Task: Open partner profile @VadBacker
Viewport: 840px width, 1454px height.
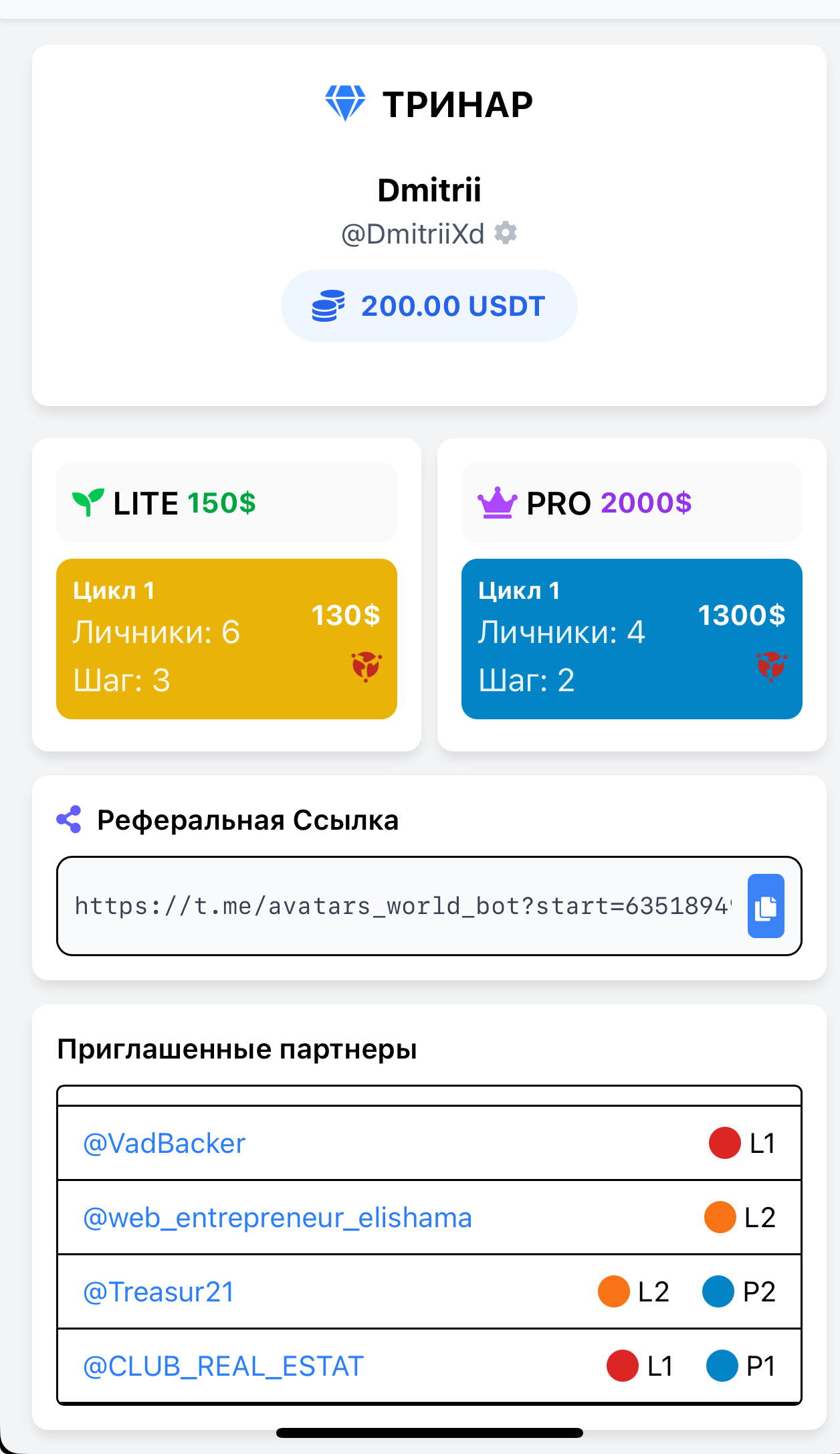Action: (x=165, y=1144)
